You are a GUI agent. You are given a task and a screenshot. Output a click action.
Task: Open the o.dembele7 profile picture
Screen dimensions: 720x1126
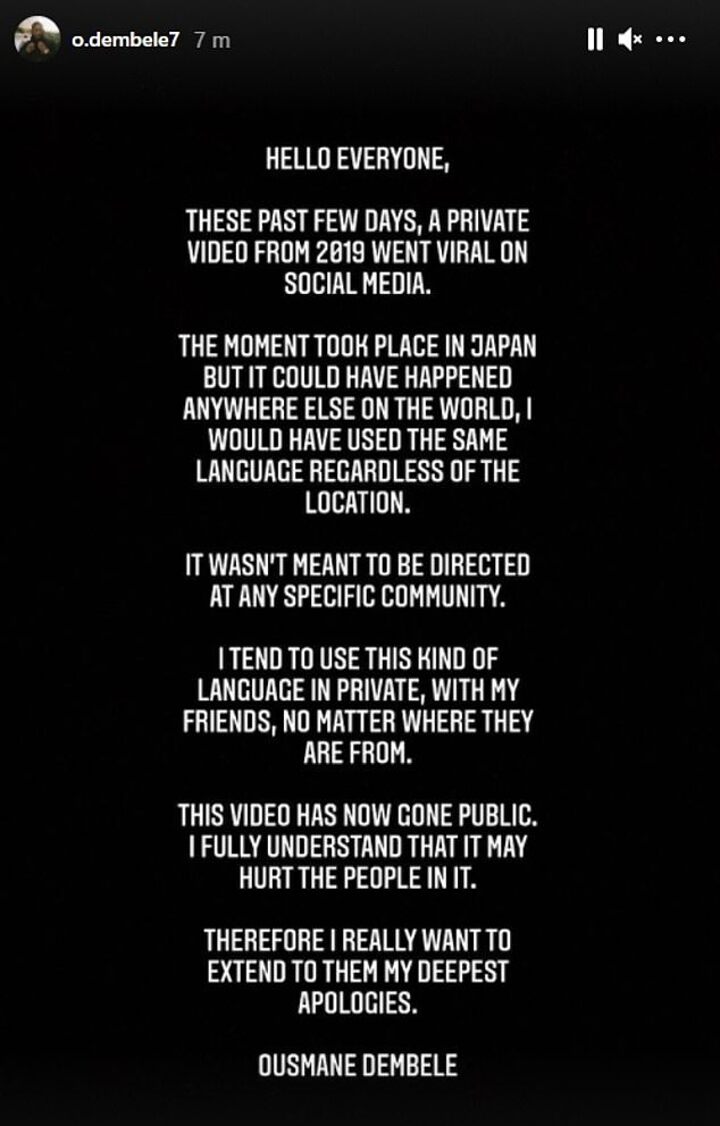[38, 39]
